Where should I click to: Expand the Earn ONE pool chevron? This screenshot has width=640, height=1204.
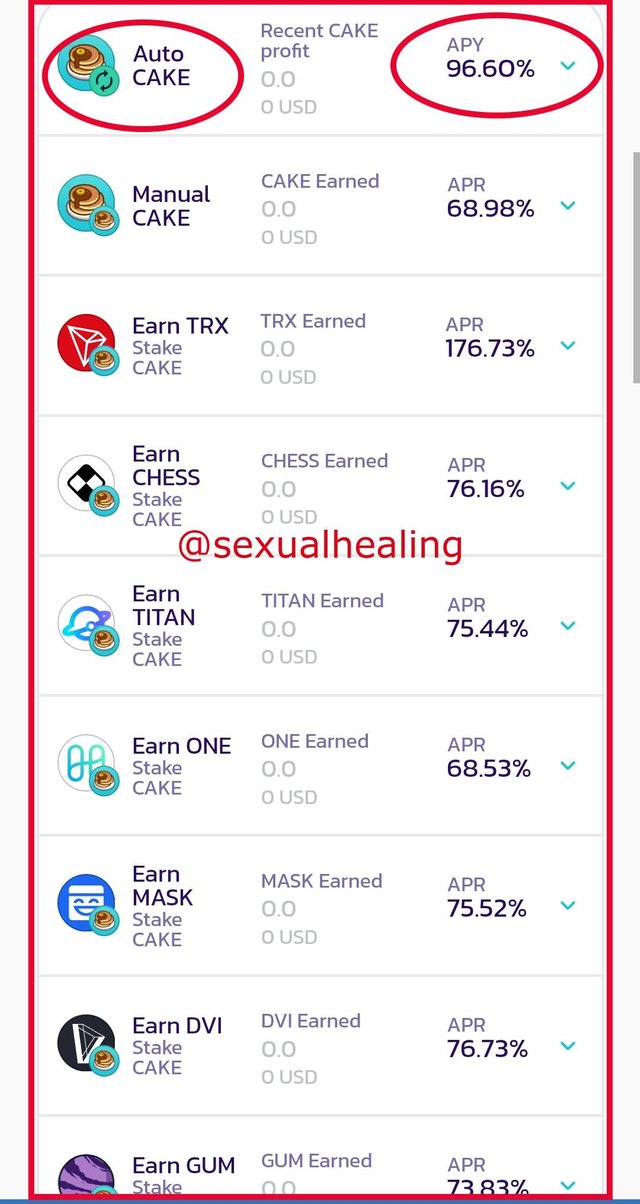[x=568, y=766]
